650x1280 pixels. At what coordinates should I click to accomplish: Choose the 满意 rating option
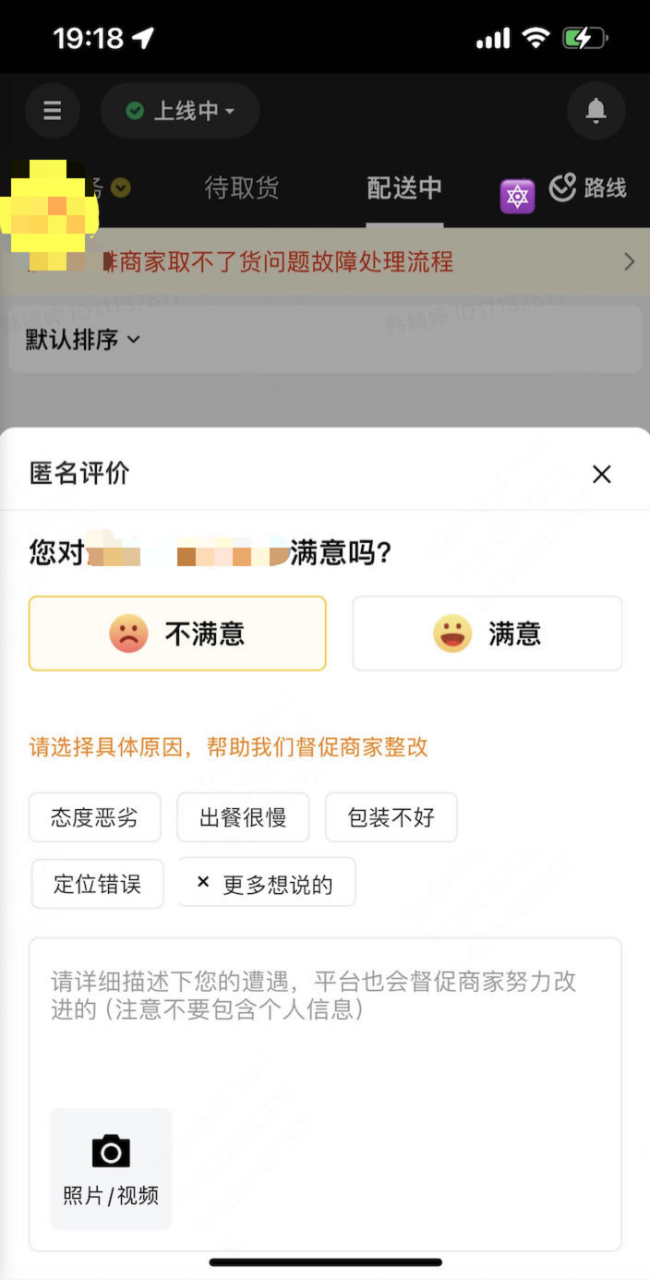487,633
